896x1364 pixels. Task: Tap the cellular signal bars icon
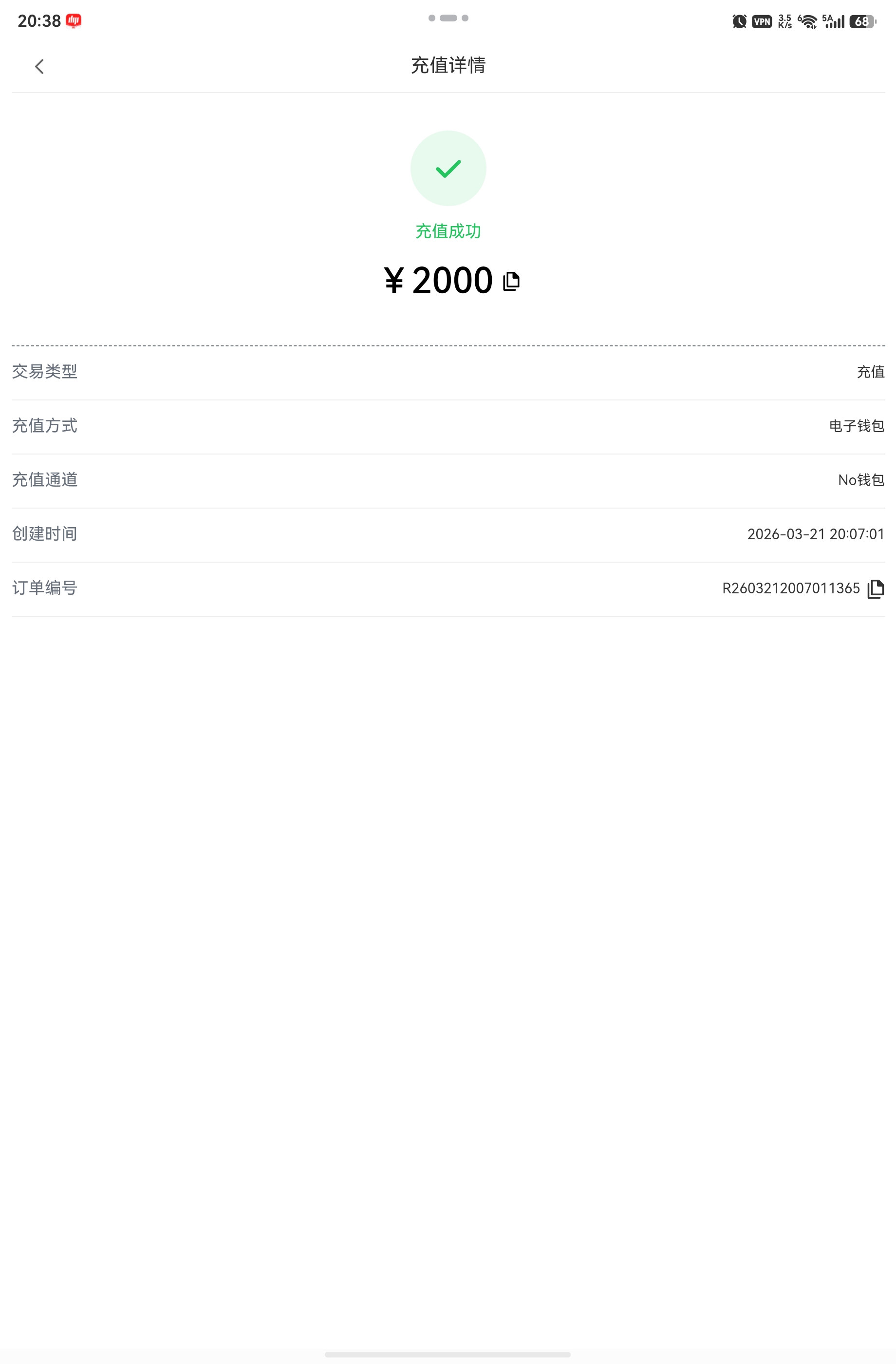[x=838, y=22]
